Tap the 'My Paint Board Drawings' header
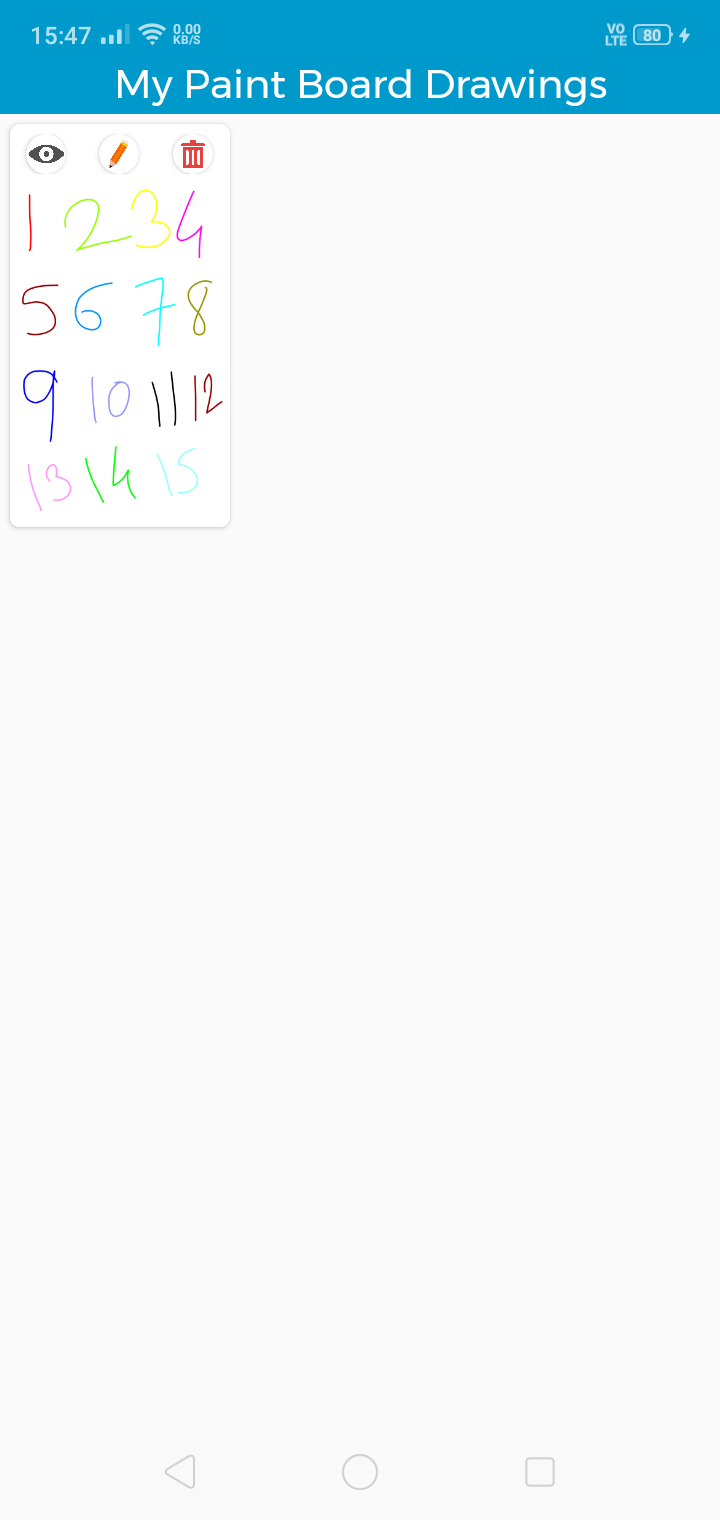Screen dimensions: 720x1520 click(360, 84)
